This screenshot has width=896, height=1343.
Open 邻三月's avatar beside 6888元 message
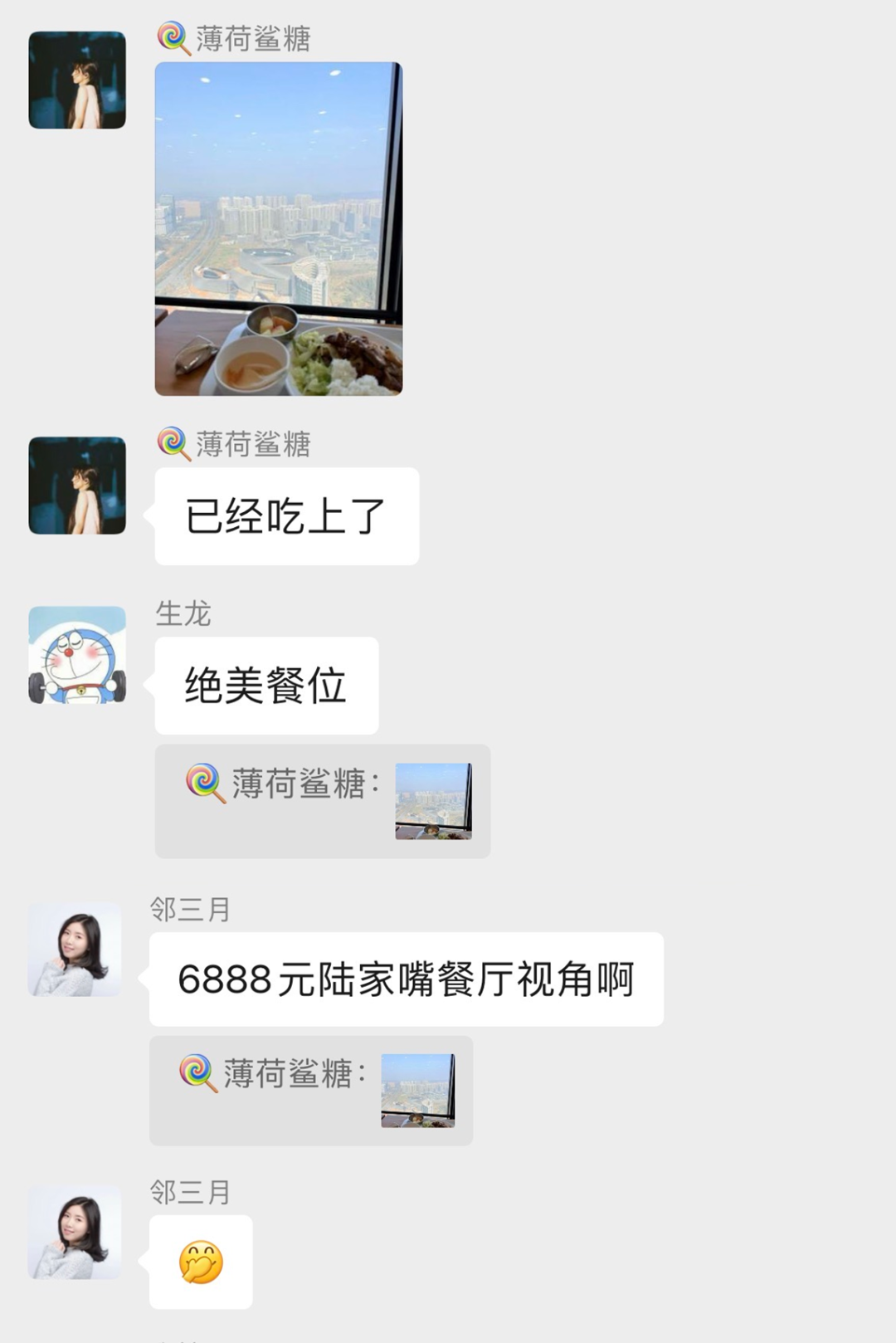75,950
